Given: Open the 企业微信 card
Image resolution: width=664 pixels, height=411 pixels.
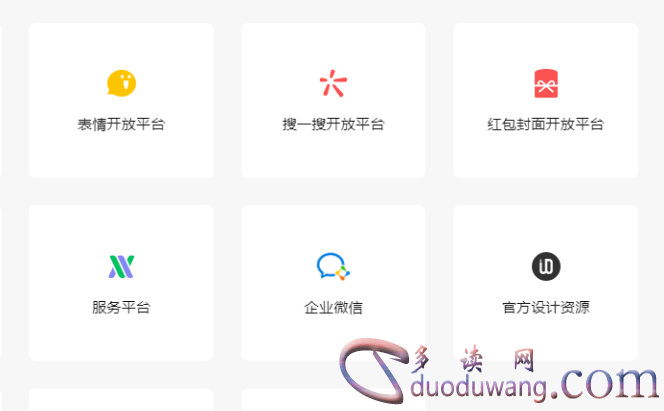Looking at the screenshot, I should tap(333, 283).
